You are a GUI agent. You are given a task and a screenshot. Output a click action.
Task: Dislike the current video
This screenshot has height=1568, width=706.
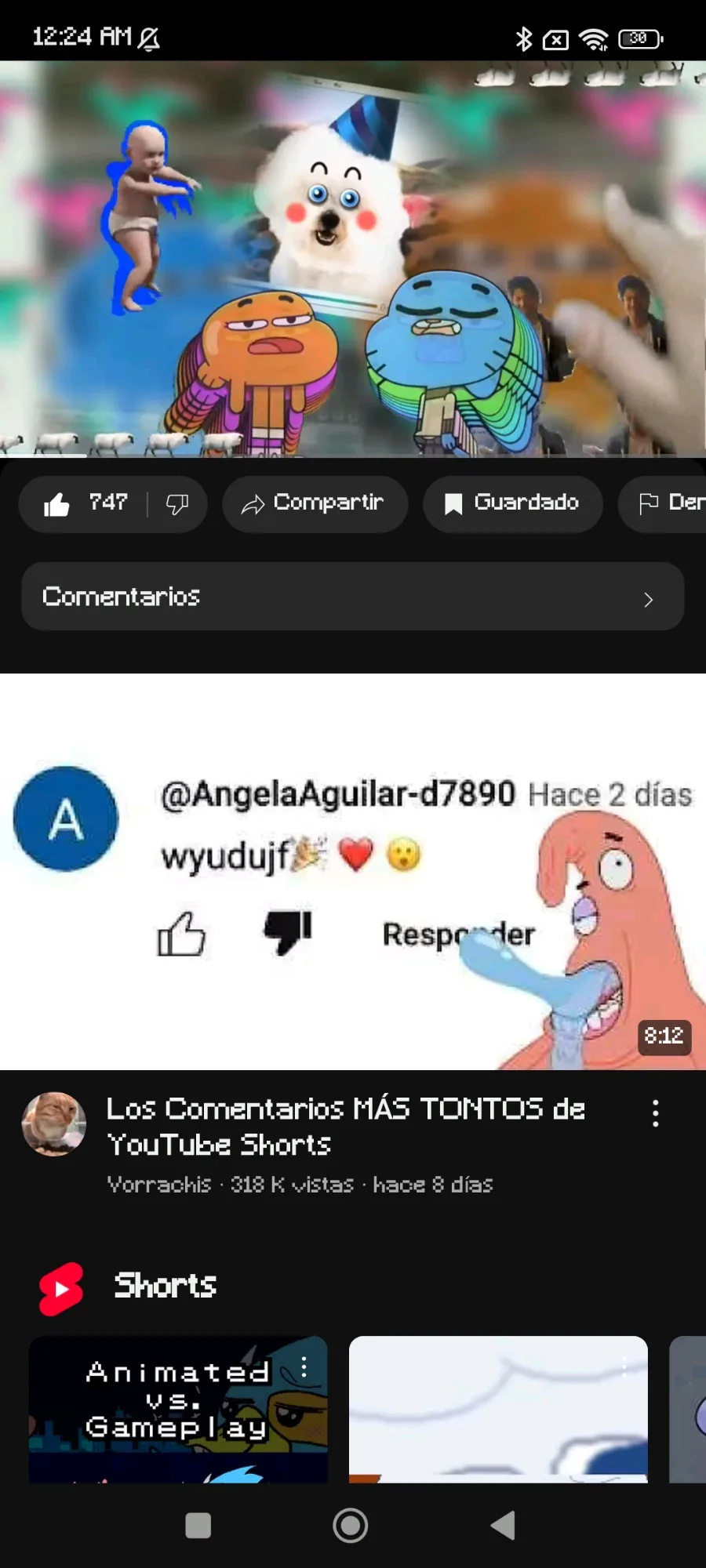click(x=177, y=503)
